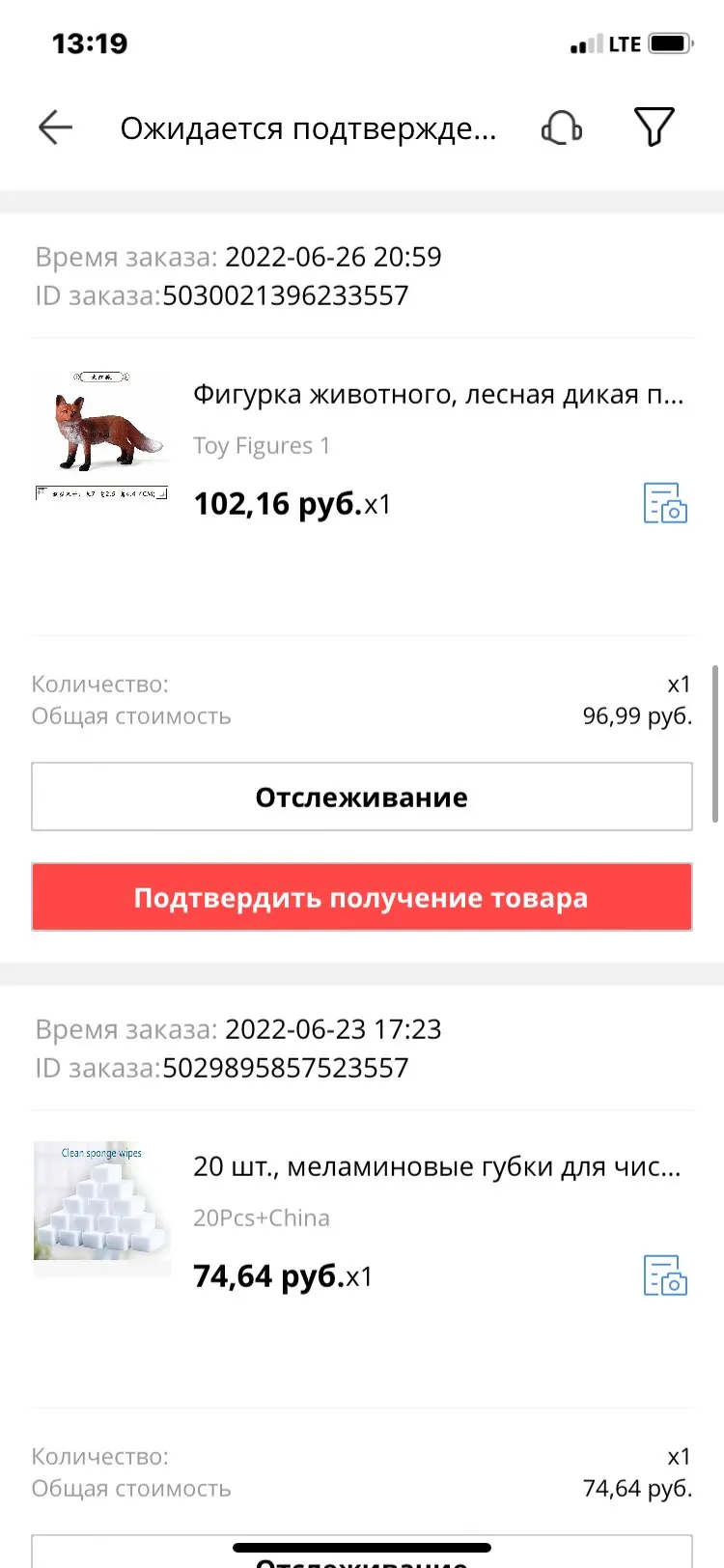
Task: Tap the photo review icon for melamine sponges
Action: tap(665, 1275)
